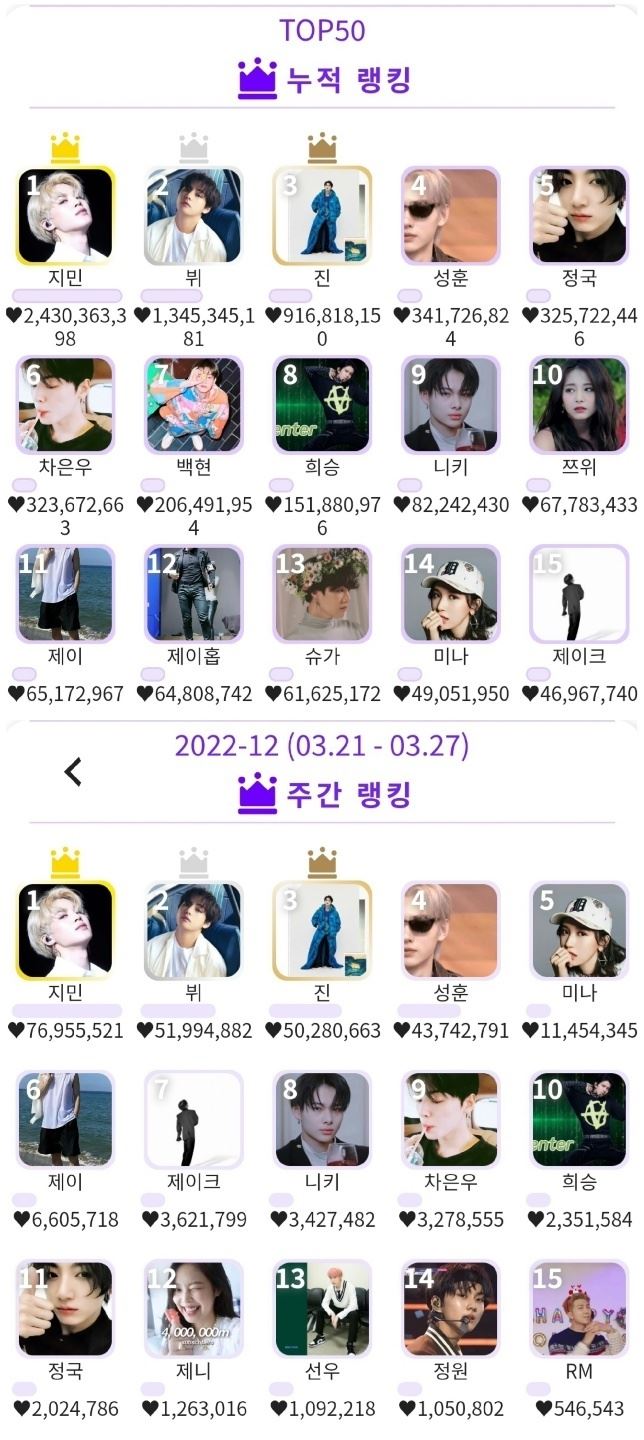View 백현's seventh-place tile

click(194, 405)
